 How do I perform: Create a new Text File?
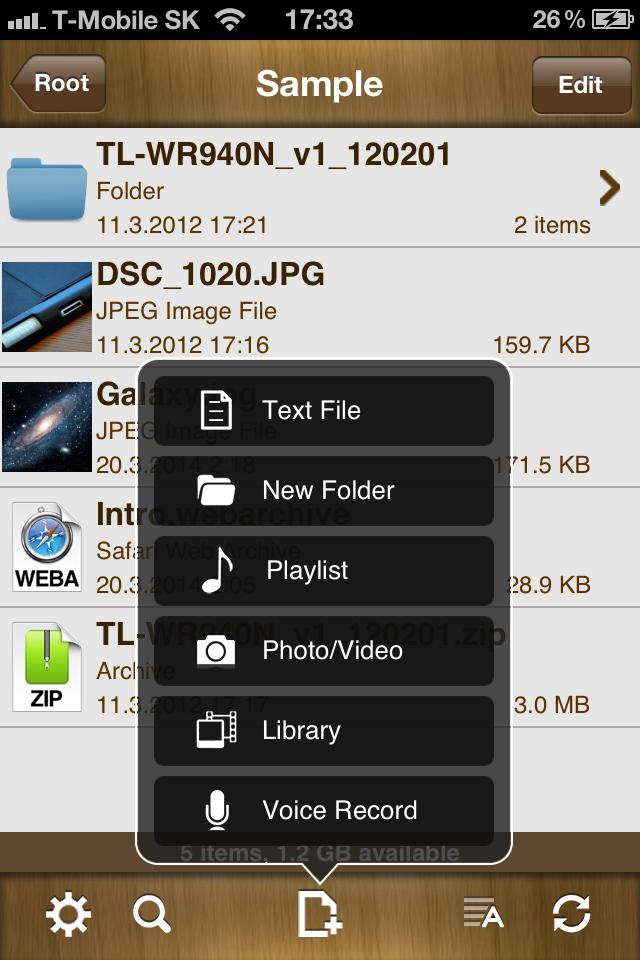(x=324, y=410)
